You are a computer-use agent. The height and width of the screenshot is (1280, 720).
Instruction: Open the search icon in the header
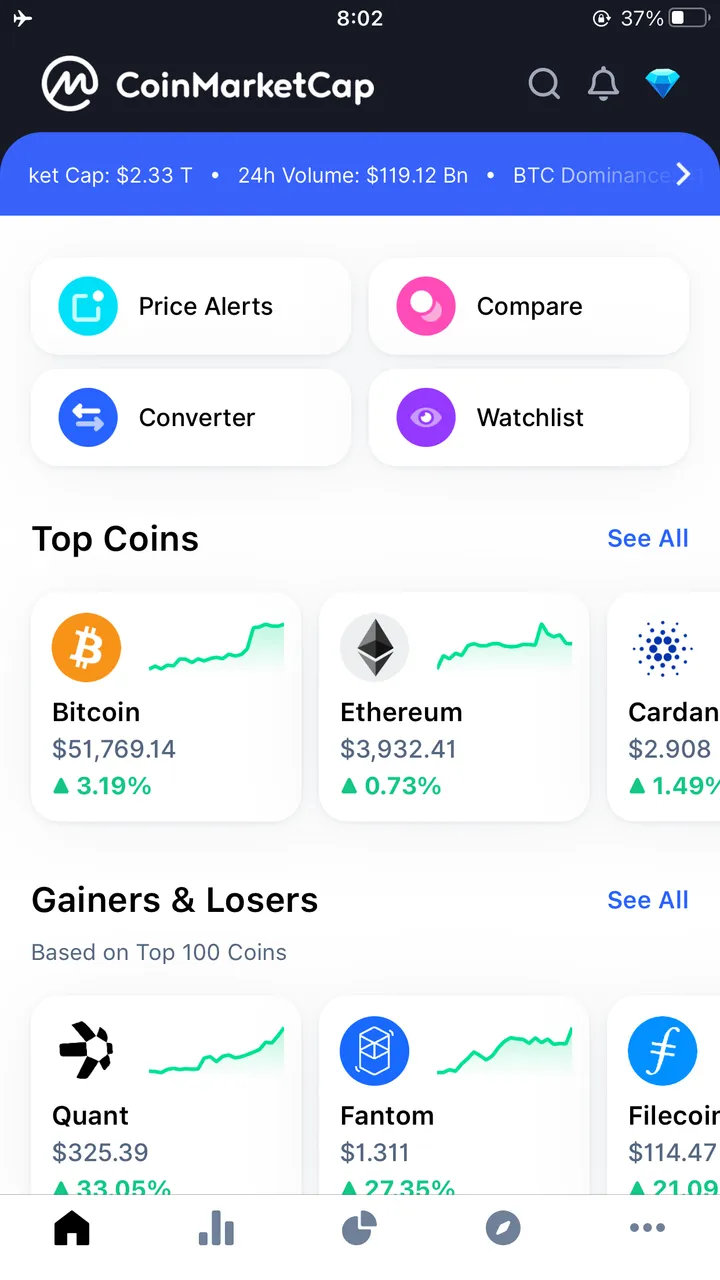(544, 85)
